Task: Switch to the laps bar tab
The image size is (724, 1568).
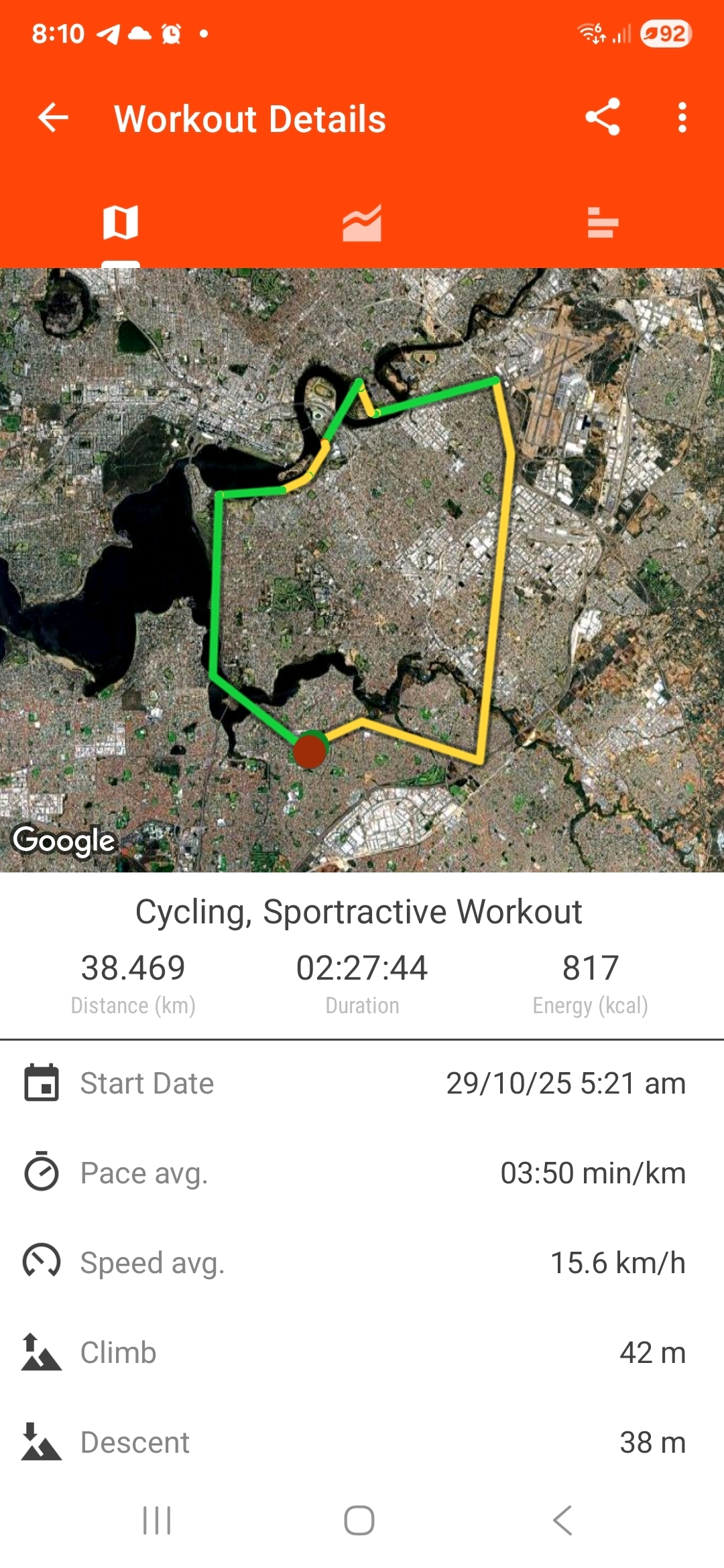Action: [x=603, y=222]
